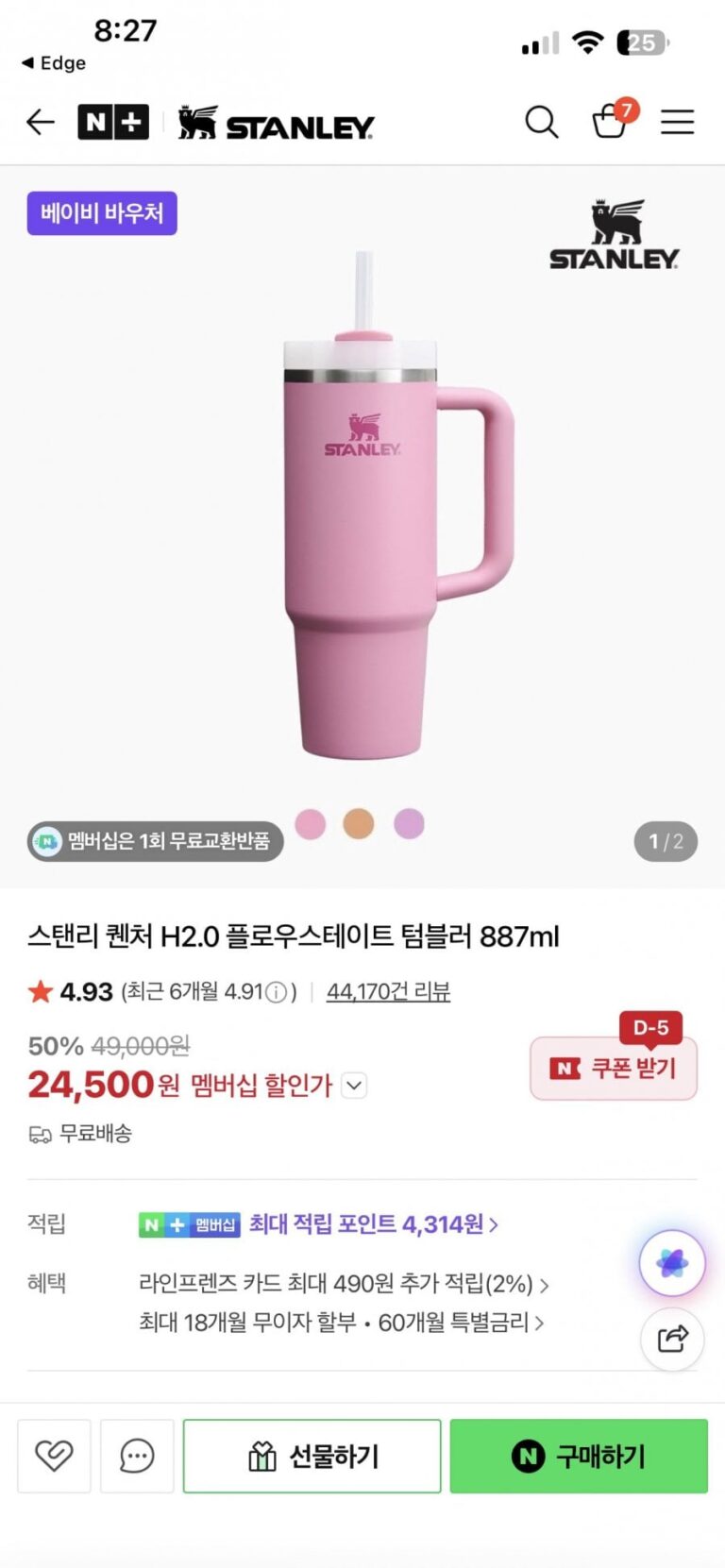Share this product
This screenshot has height=1568, width=725.
pyautogui.click(x=672, y=1338)
